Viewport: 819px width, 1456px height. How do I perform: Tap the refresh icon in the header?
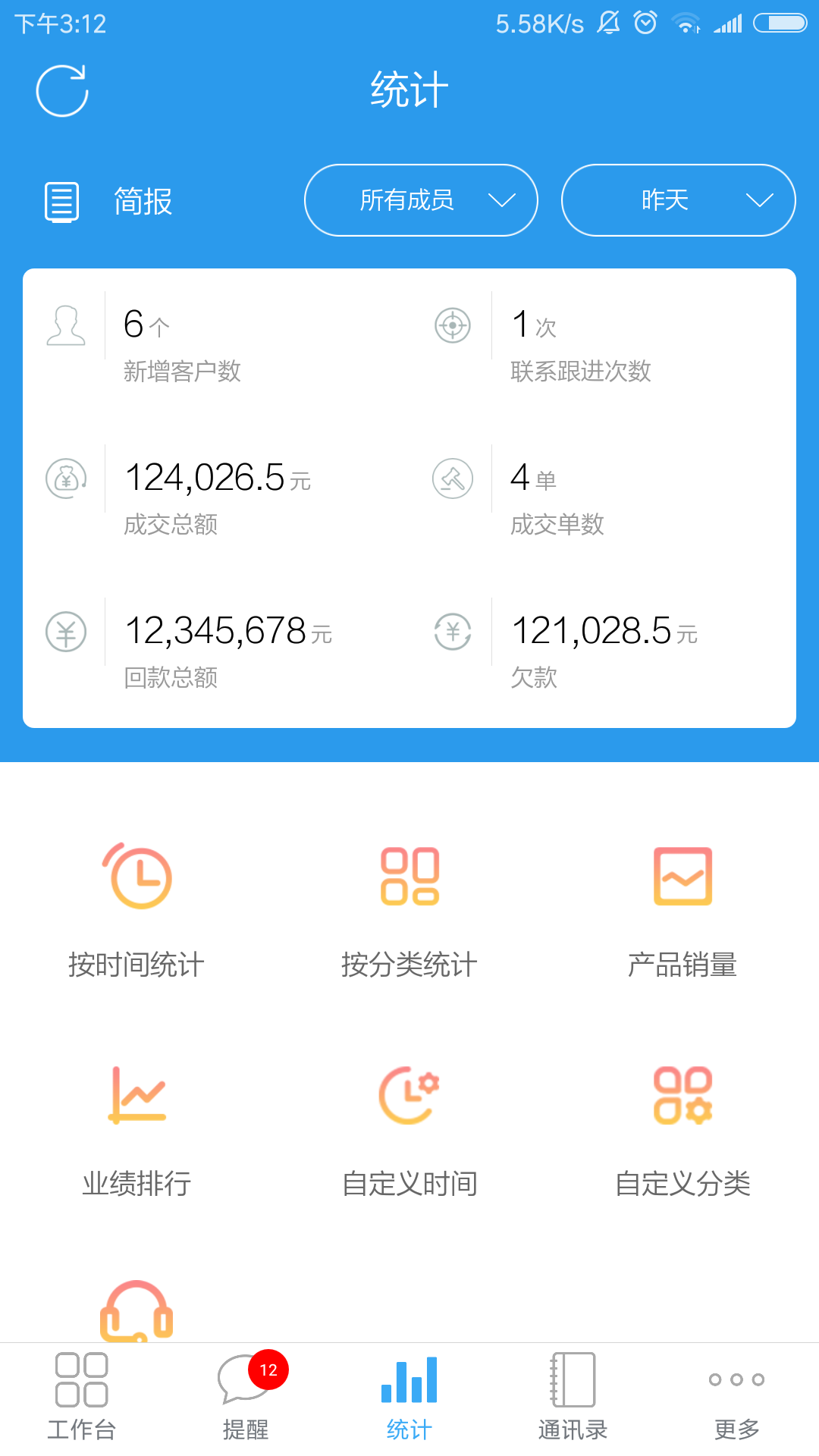click(62, 91)
